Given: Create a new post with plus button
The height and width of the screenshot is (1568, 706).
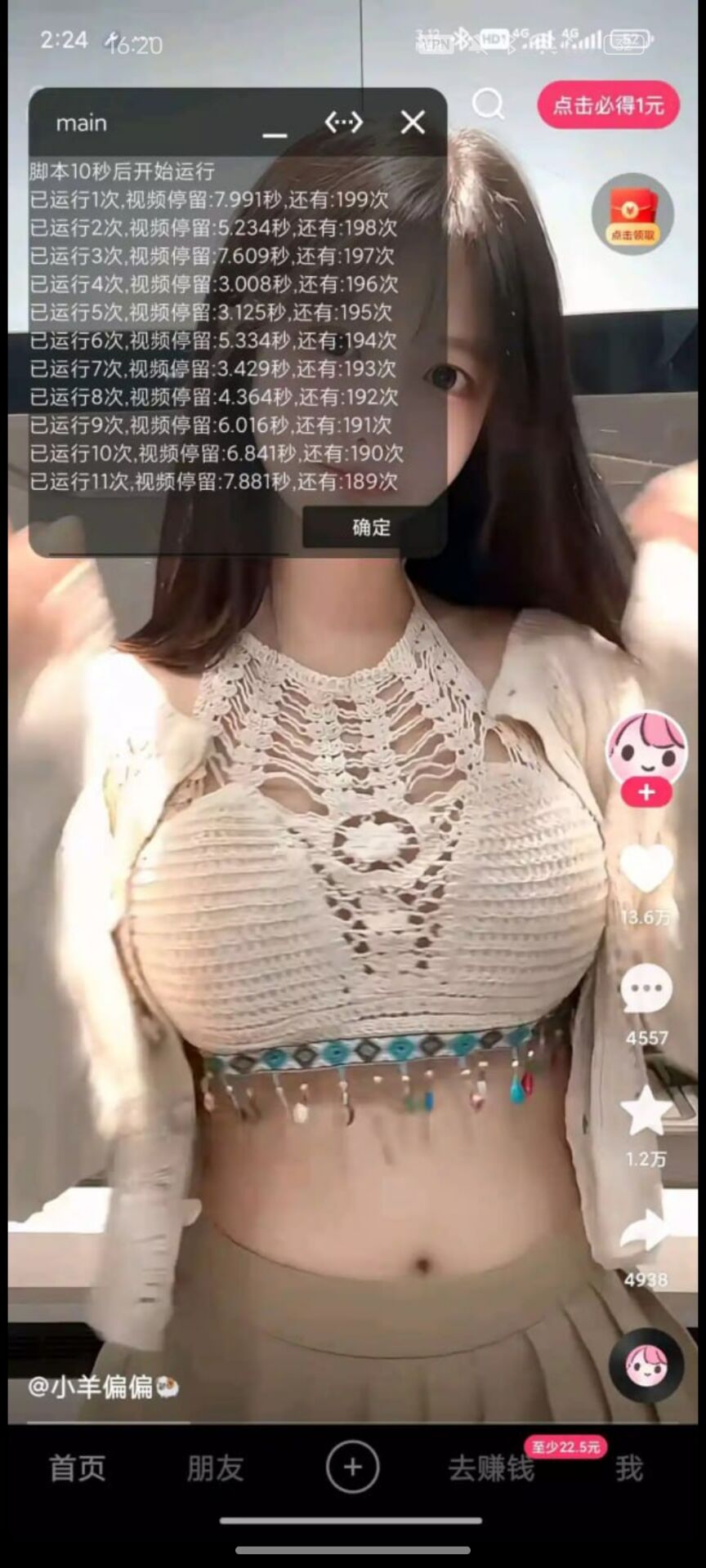Looking at the screenshot, I should 353,1468.
